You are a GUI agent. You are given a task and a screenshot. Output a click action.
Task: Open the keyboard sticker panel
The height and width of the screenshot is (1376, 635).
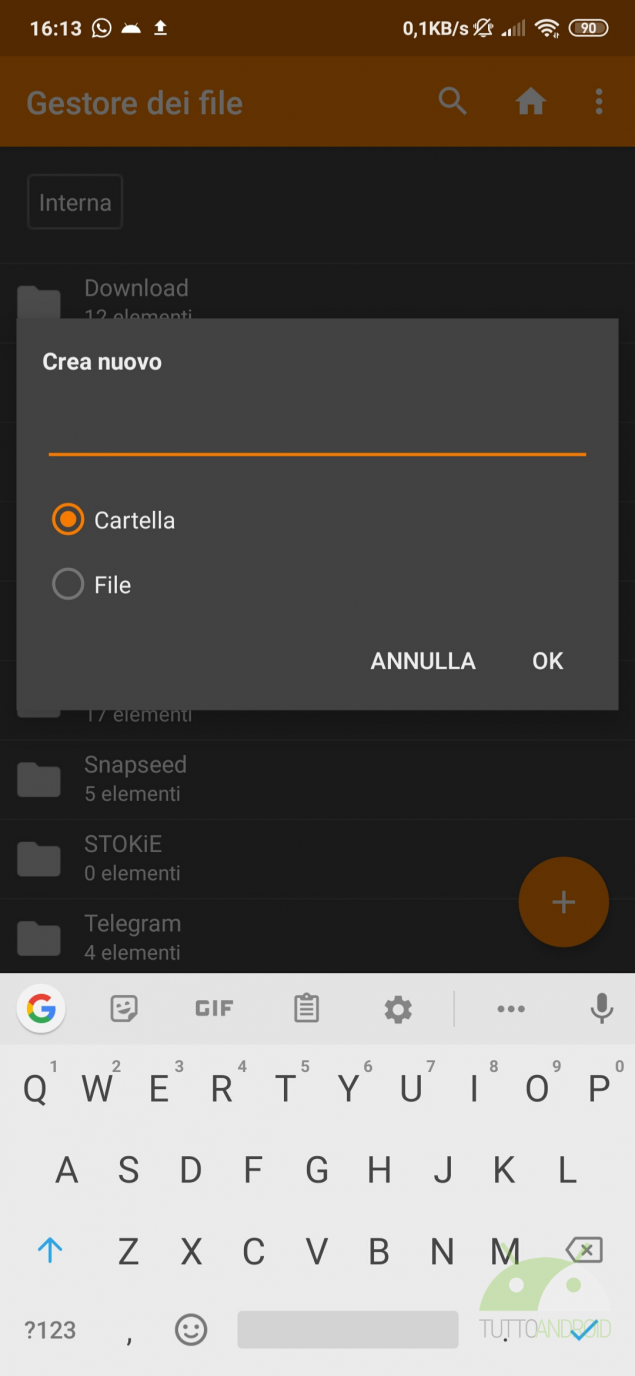tap(124, 1009)
